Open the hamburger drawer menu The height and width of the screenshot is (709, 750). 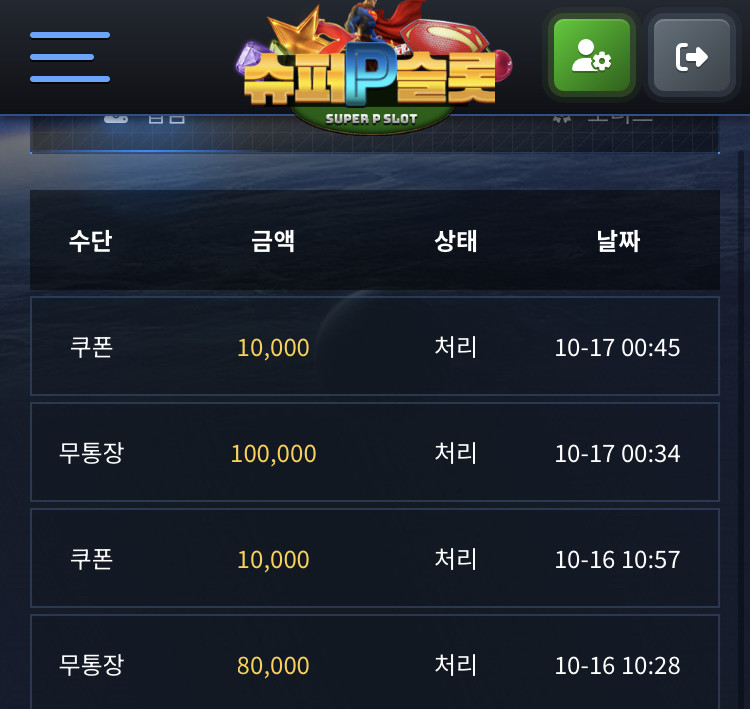(x=70, y=57)
